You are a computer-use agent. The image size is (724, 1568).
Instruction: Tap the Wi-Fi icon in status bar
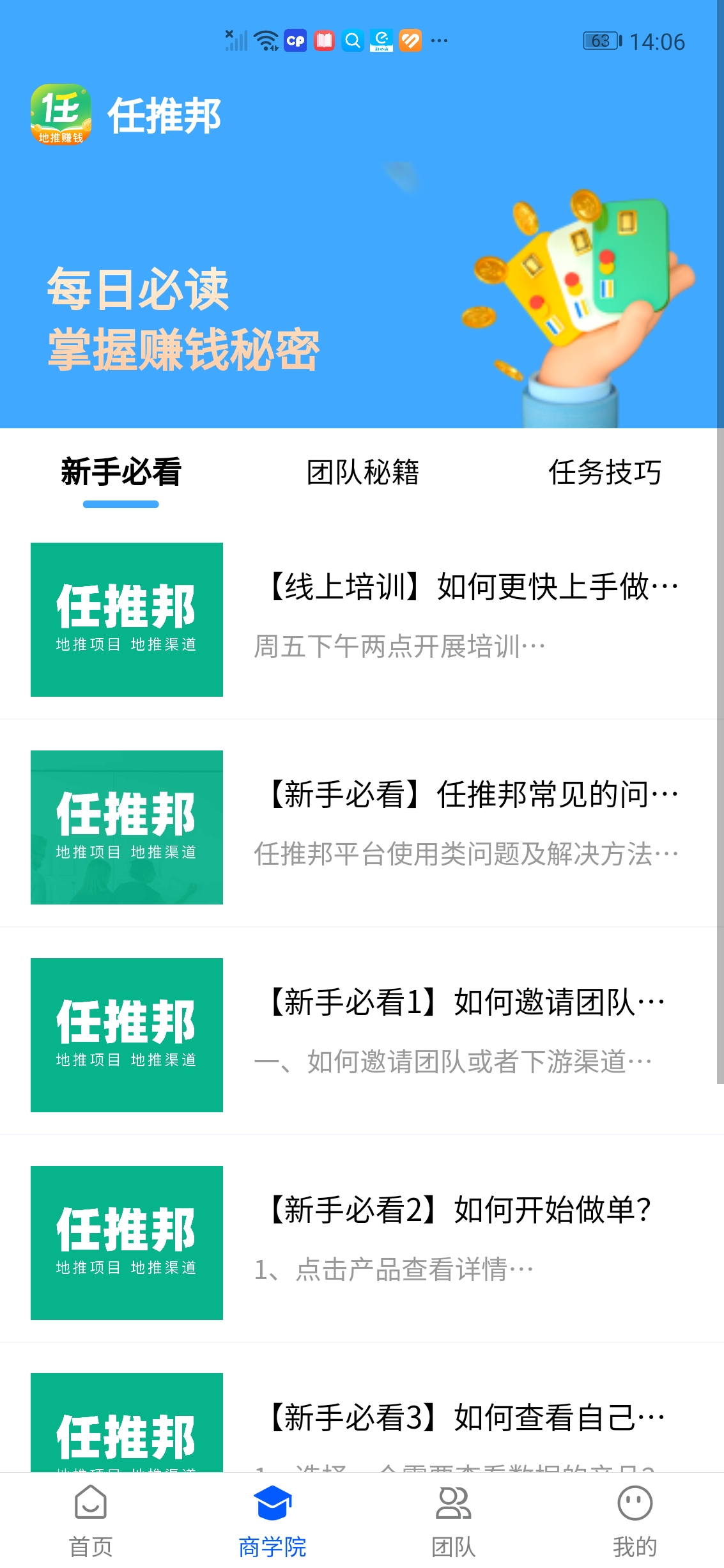point(264,40)
